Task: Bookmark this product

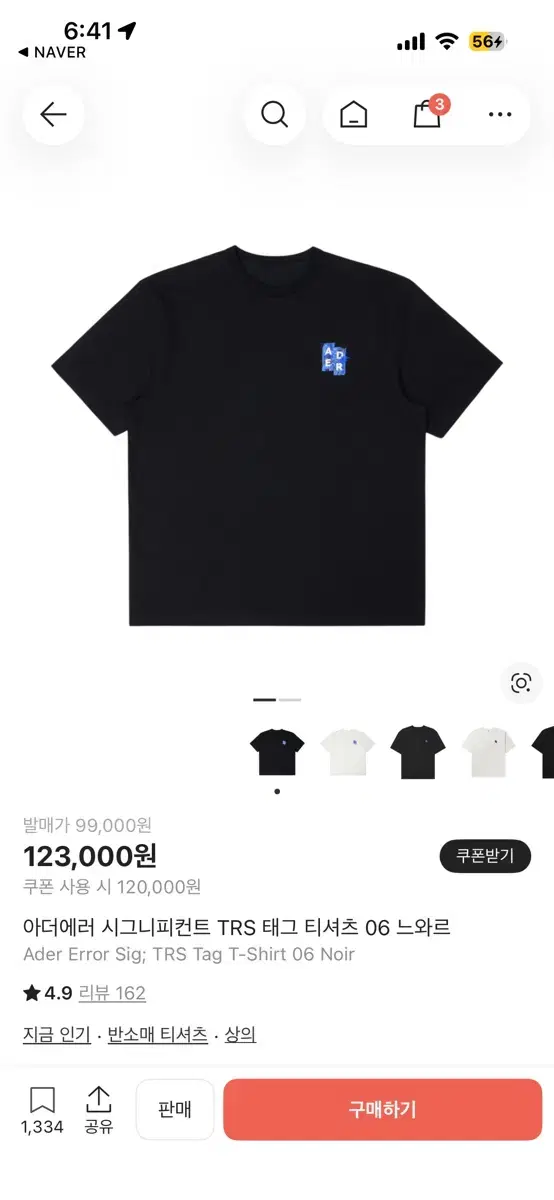Action: (x=42, y=1110)
